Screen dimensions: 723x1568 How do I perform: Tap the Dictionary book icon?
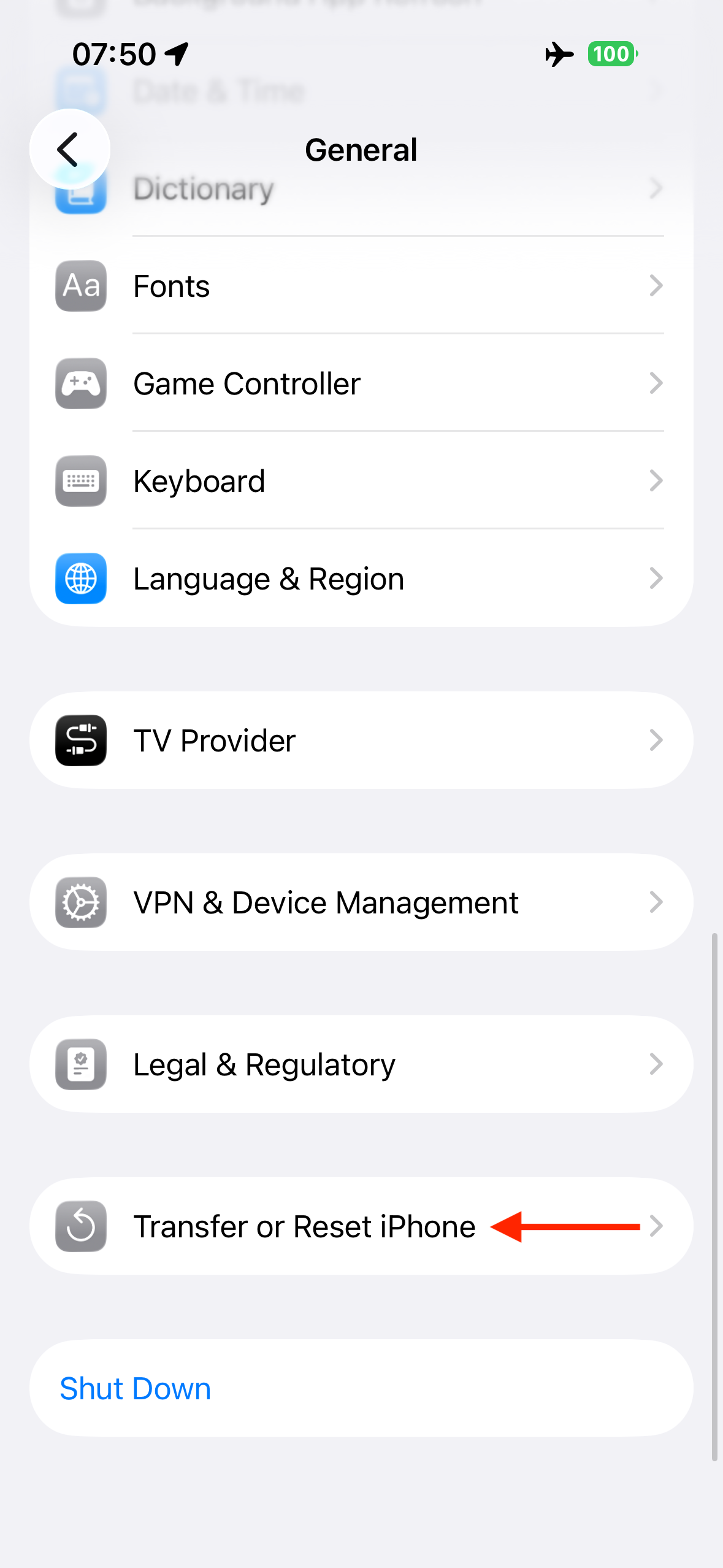point(80,188)
